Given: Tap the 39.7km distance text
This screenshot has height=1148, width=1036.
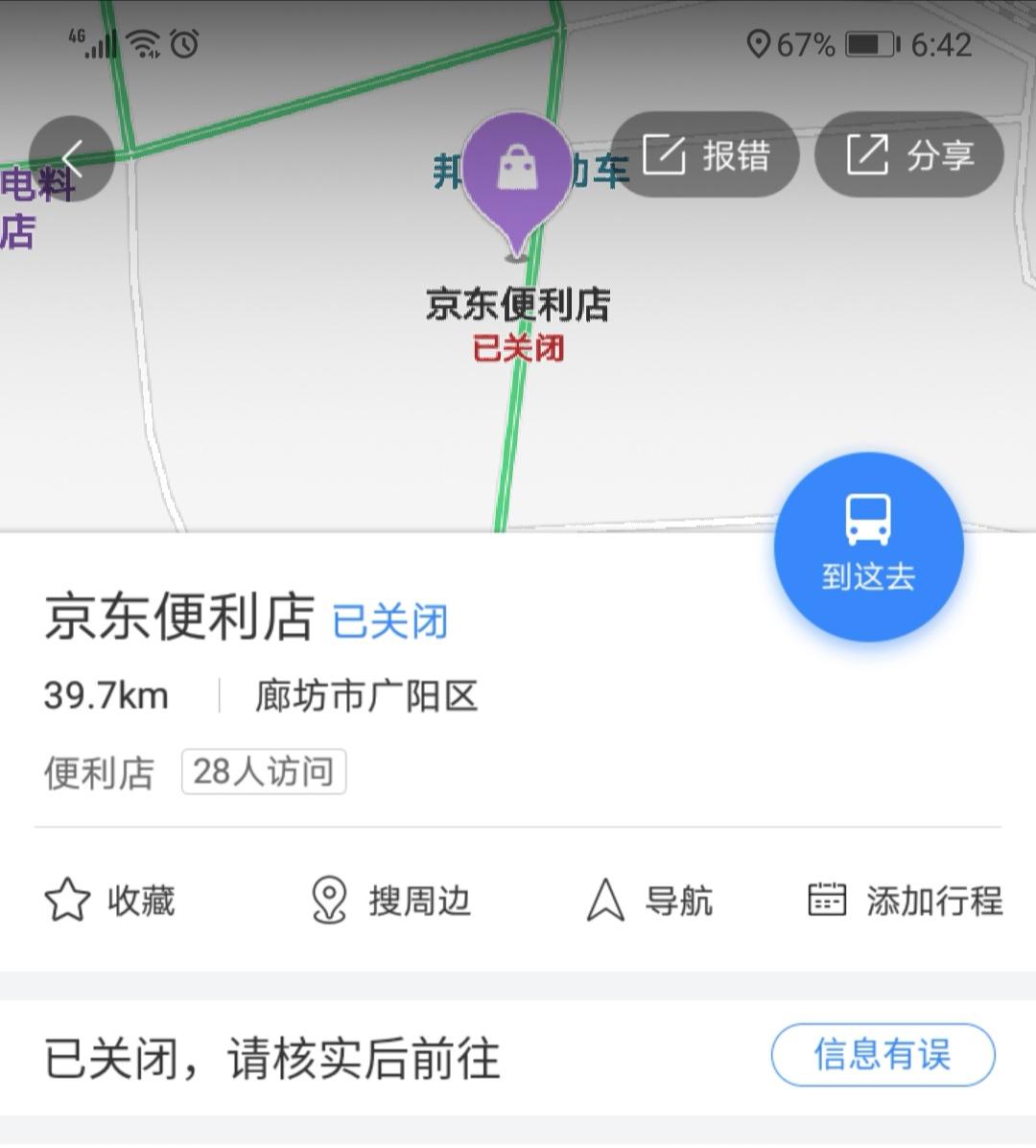Looking at the screenshot, I should click(107, 696).
